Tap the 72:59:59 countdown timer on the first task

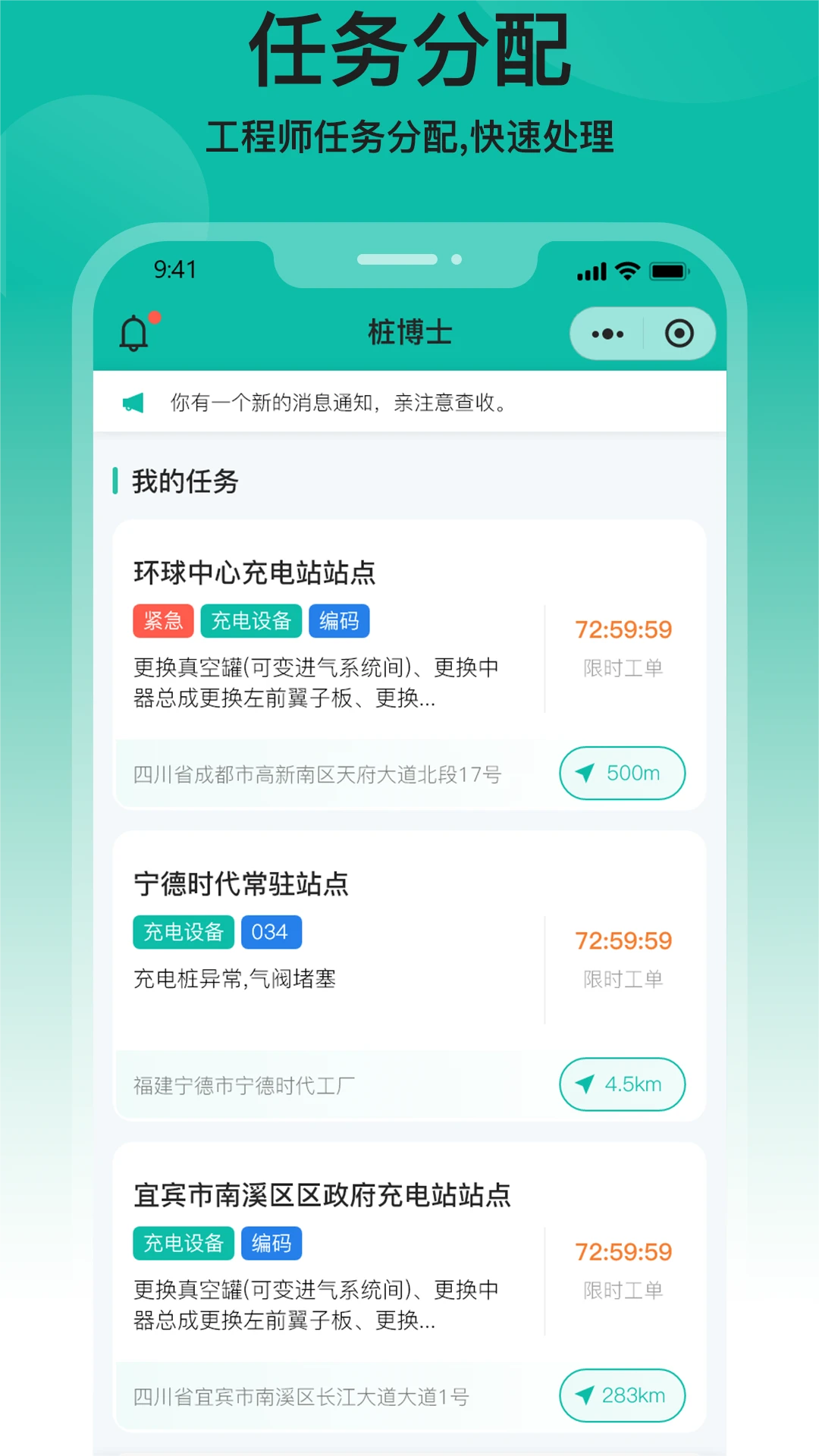click(623, 629)
